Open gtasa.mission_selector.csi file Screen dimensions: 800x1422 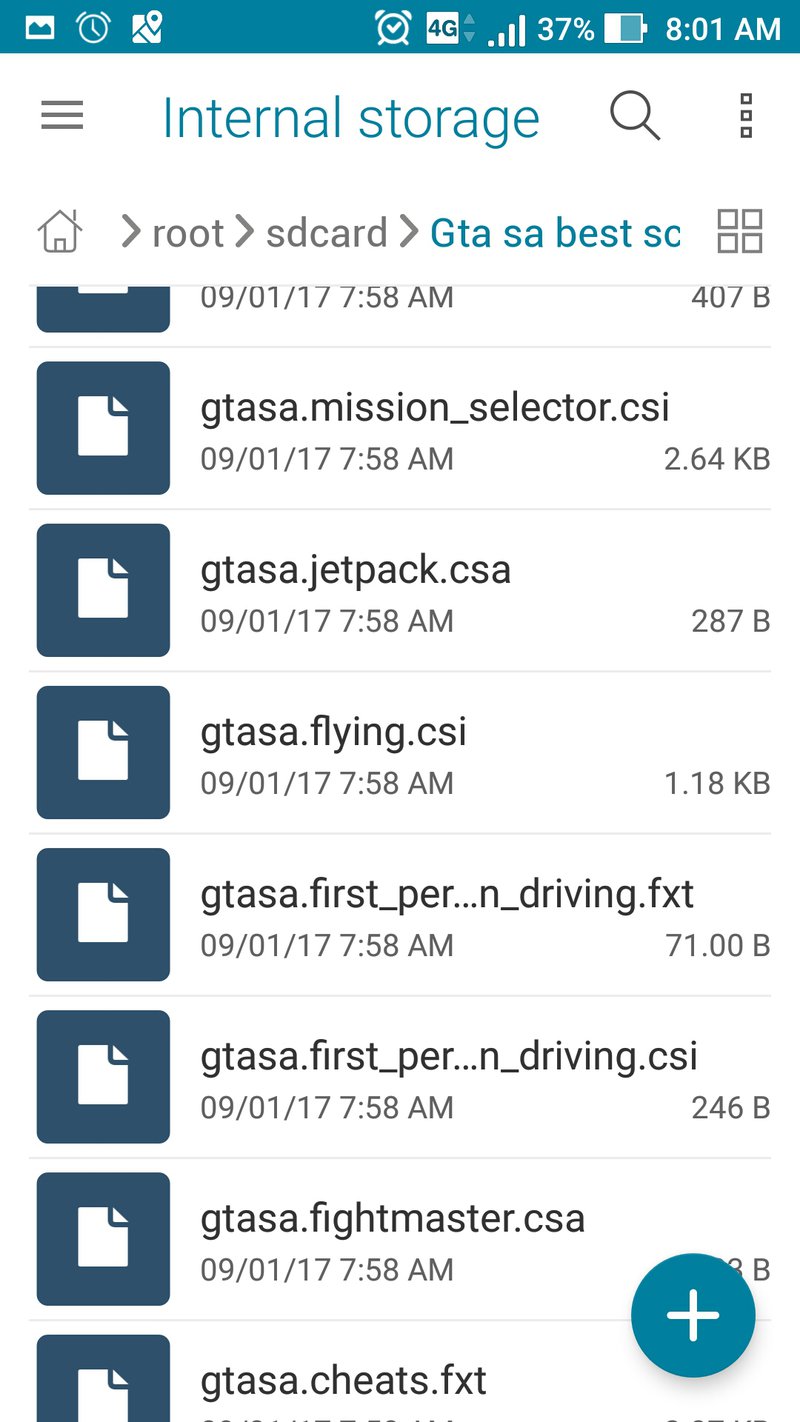[x=400, y=429]
